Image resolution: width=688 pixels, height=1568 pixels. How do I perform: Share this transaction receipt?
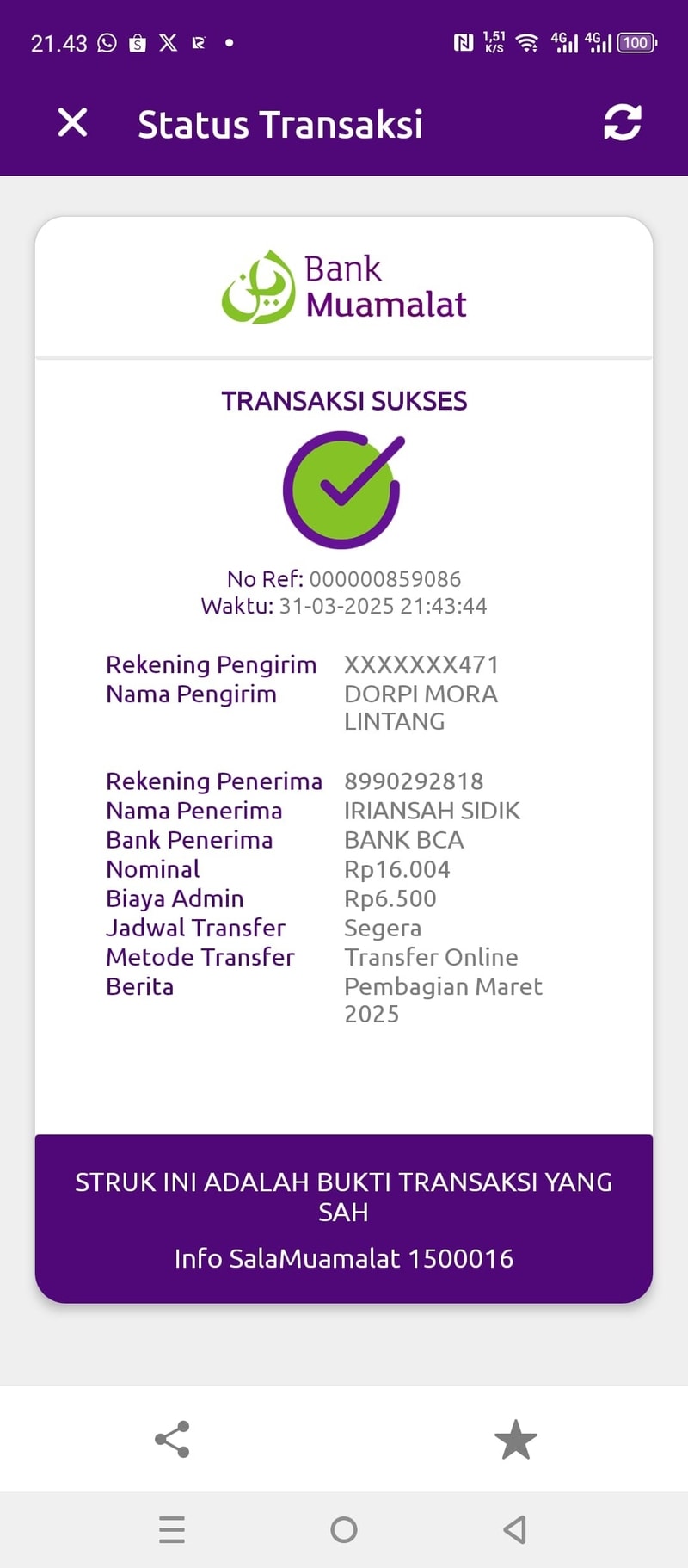point(172,1439)
